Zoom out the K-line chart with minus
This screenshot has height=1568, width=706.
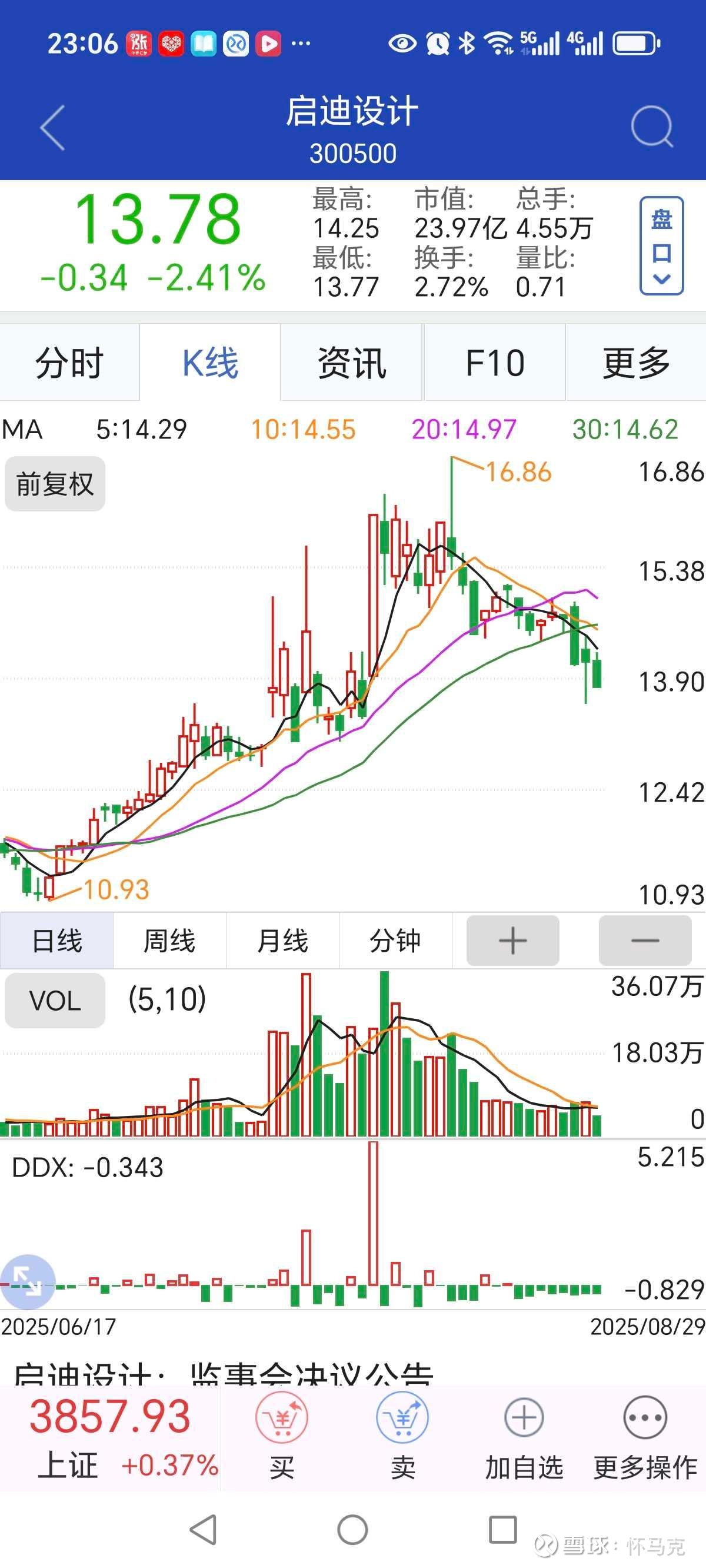pyautogui.click(x=645, y=941)
